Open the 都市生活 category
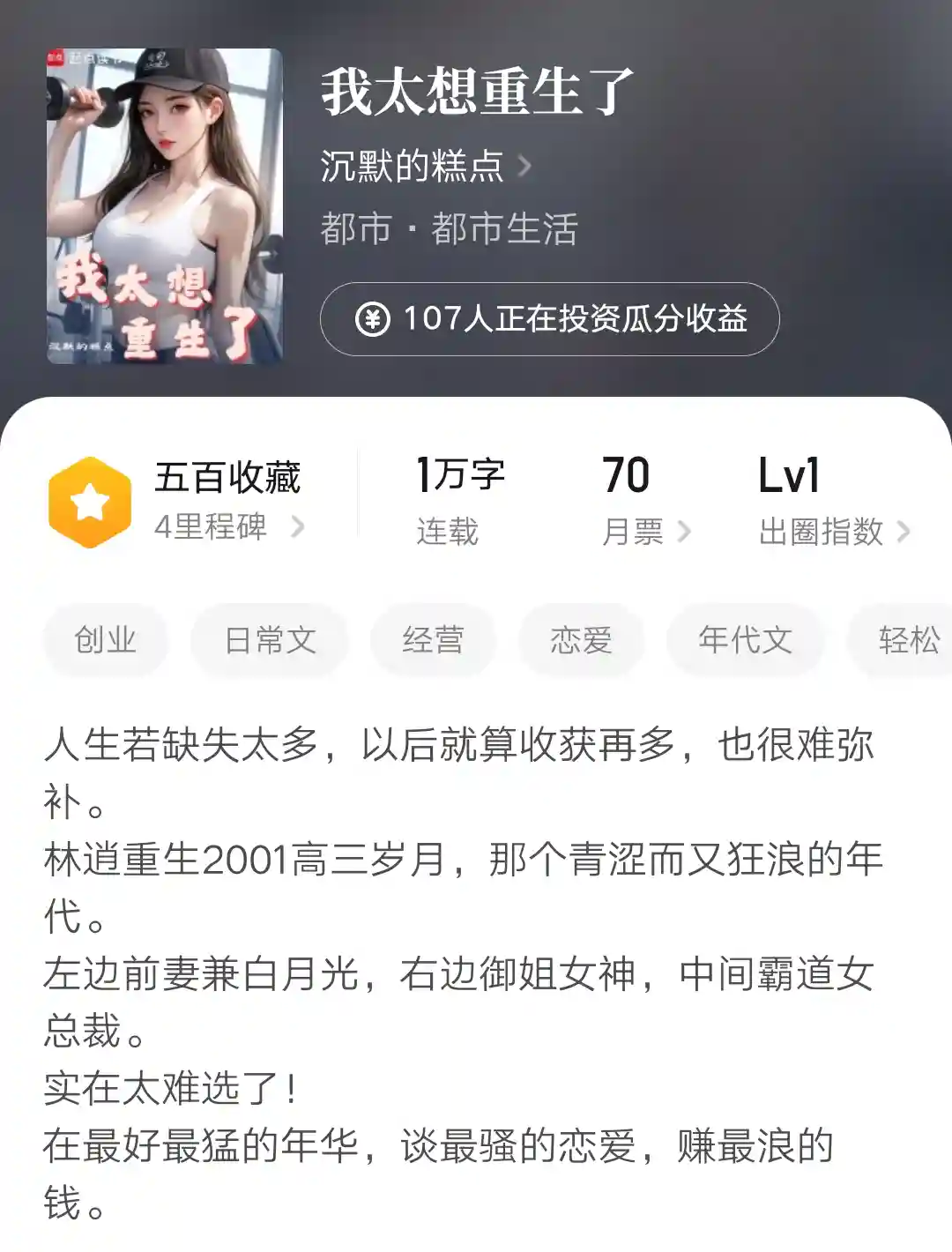The height and width of the screenshot is (1252, 952). click(504, 229)
